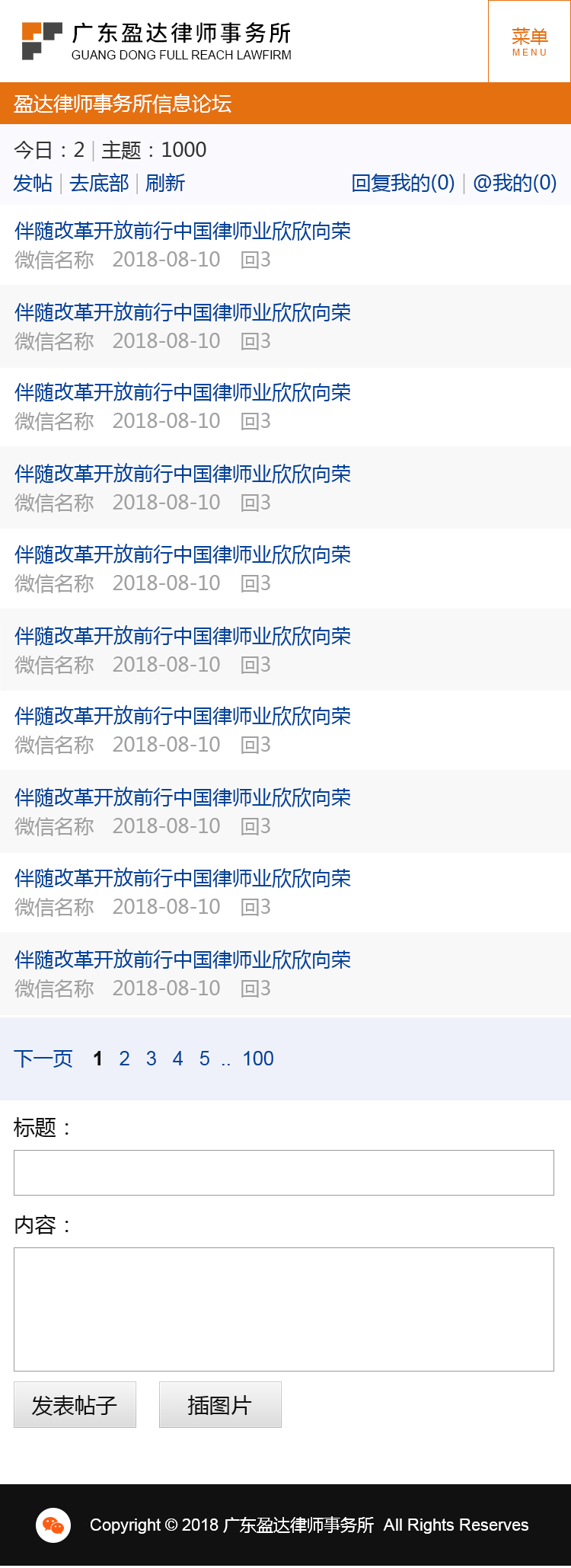571x1568 pixels.
Task: Tap the 插图片 button
Action: (x=220, y=1405)
